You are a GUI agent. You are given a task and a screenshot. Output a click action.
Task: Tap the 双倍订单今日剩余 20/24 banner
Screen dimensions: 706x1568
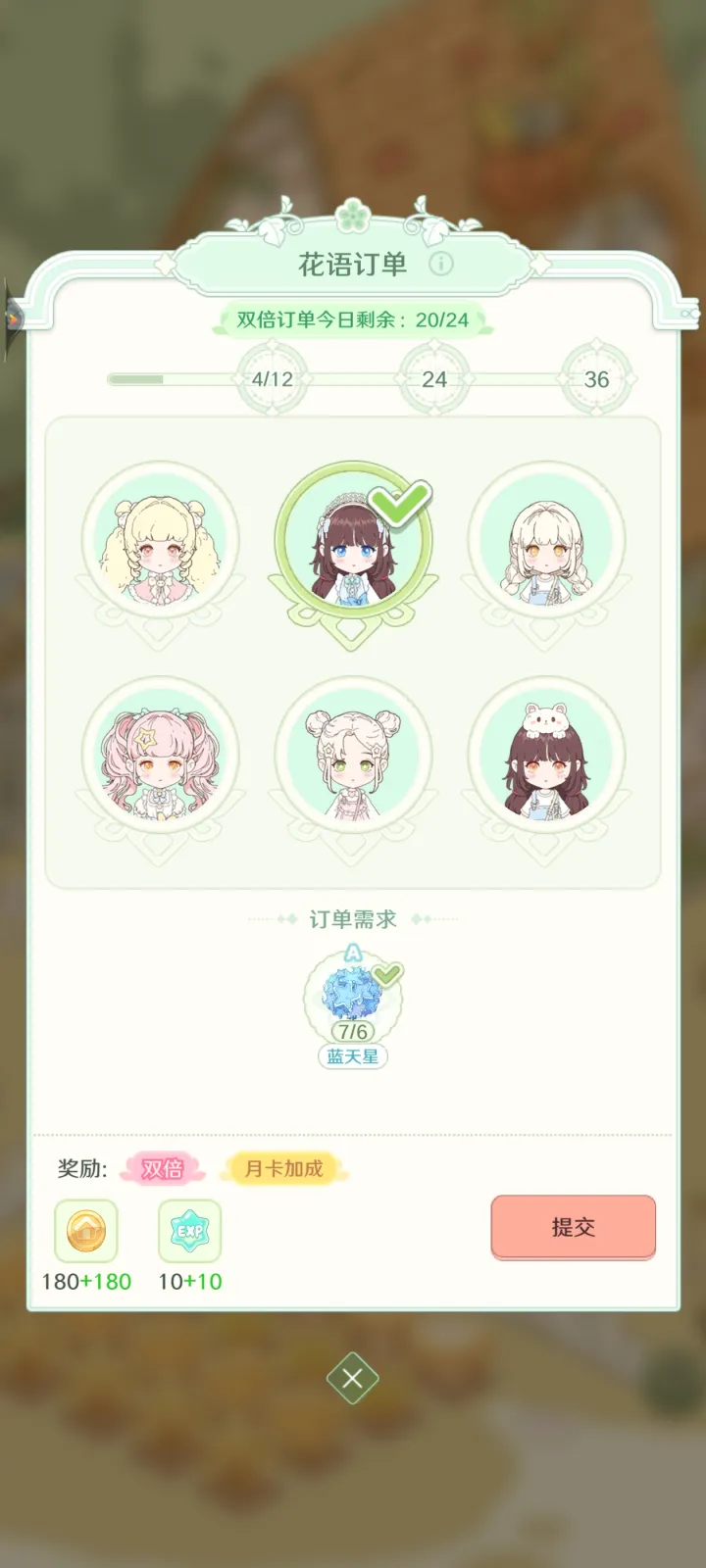pyautogui.click(x=353, y=319)
